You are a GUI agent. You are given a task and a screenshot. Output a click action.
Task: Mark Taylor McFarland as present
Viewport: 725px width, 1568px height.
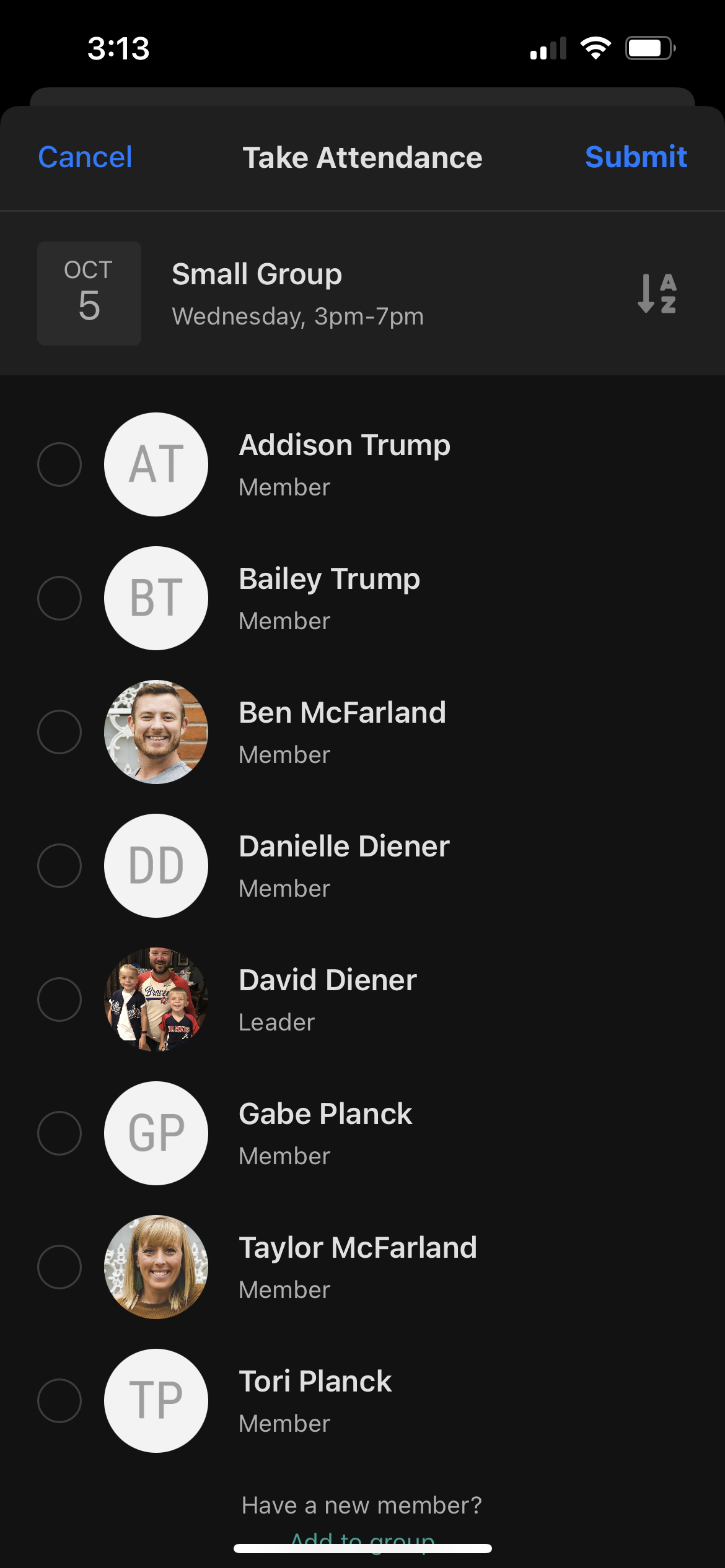tap(59, 1267)
